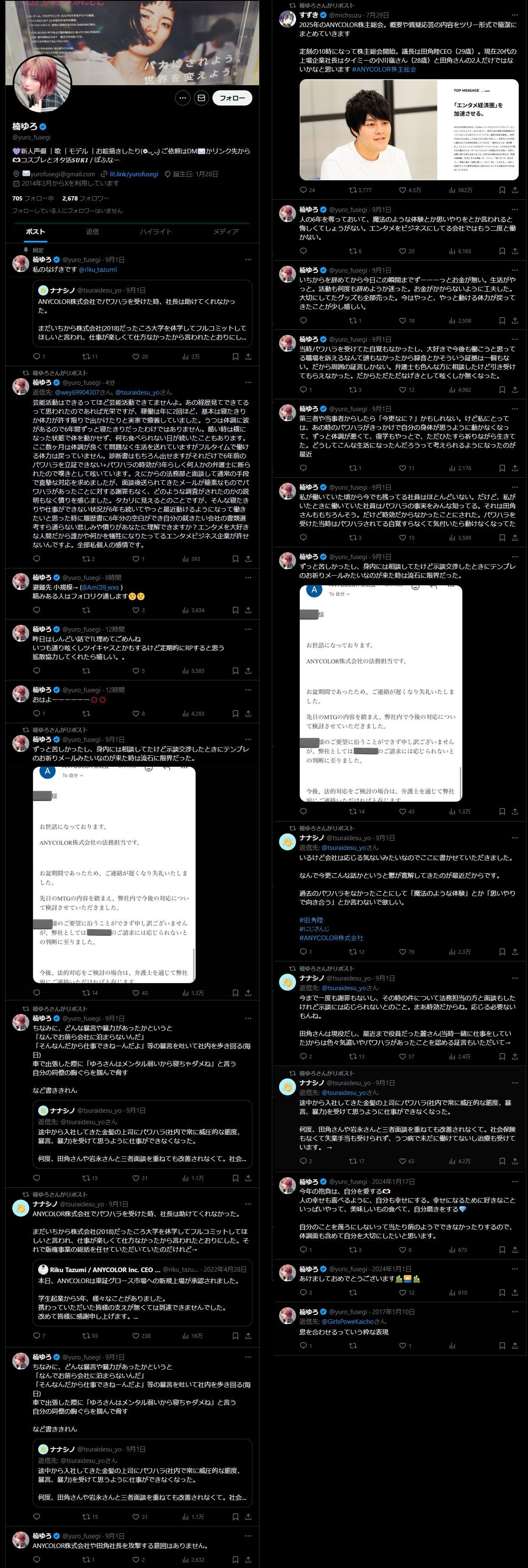This screenshot has width=528, height=1568.
Task: Open the lit.link/yurofusegi profile link
Action: click(x=133, y=174)
